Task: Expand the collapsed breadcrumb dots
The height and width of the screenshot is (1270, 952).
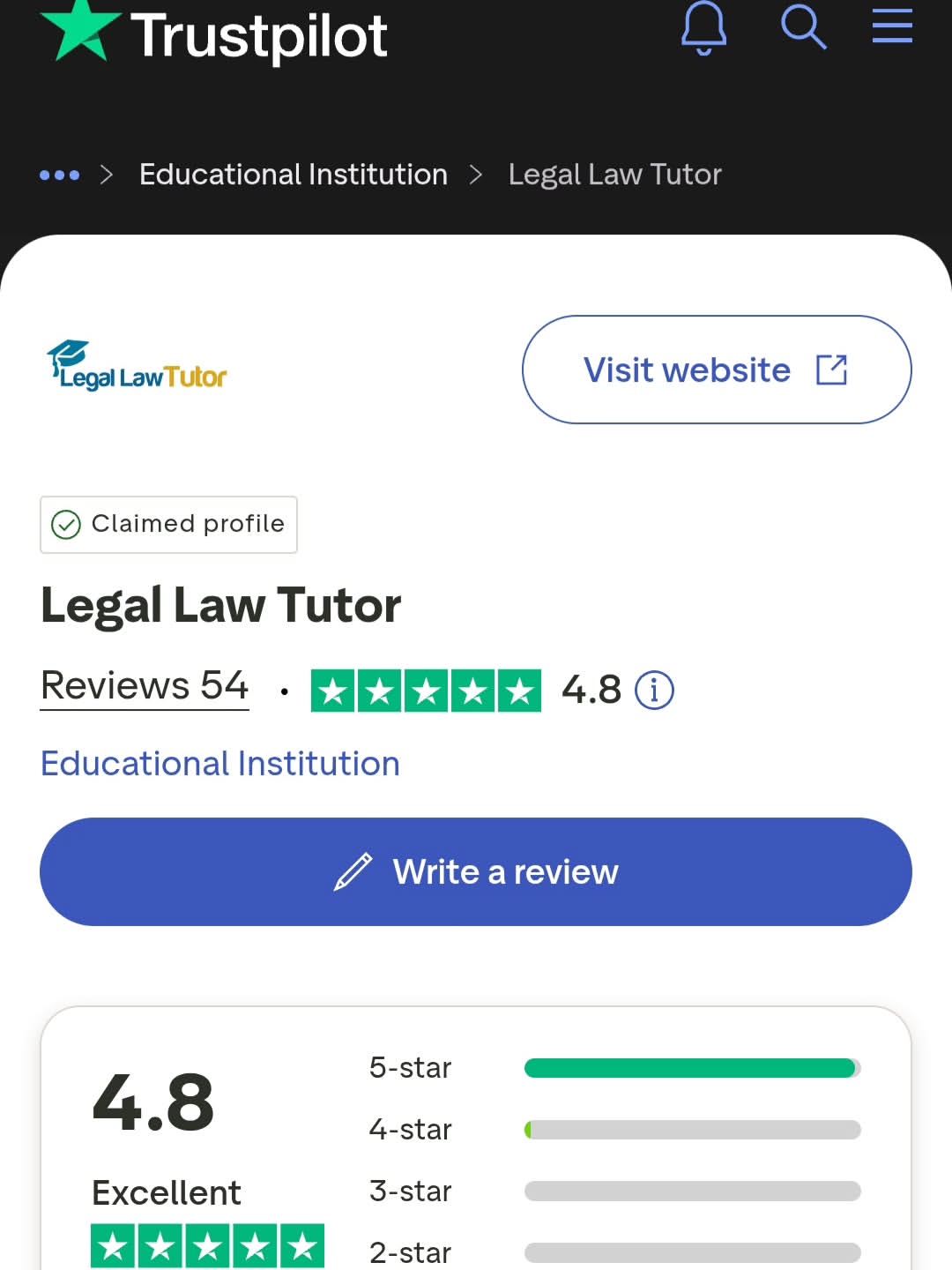Action: [59, 176]
